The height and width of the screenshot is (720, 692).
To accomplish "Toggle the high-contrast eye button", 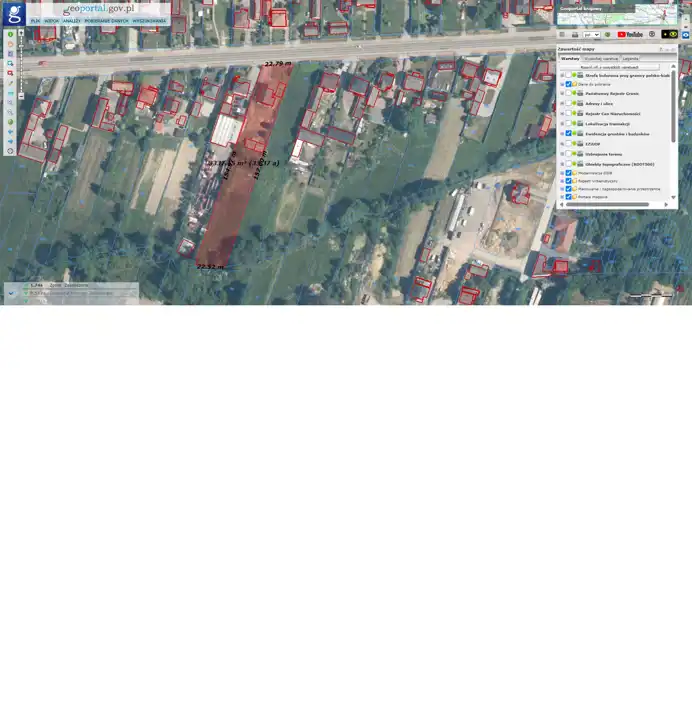I will pyautogui.click(x=669, y=34).
